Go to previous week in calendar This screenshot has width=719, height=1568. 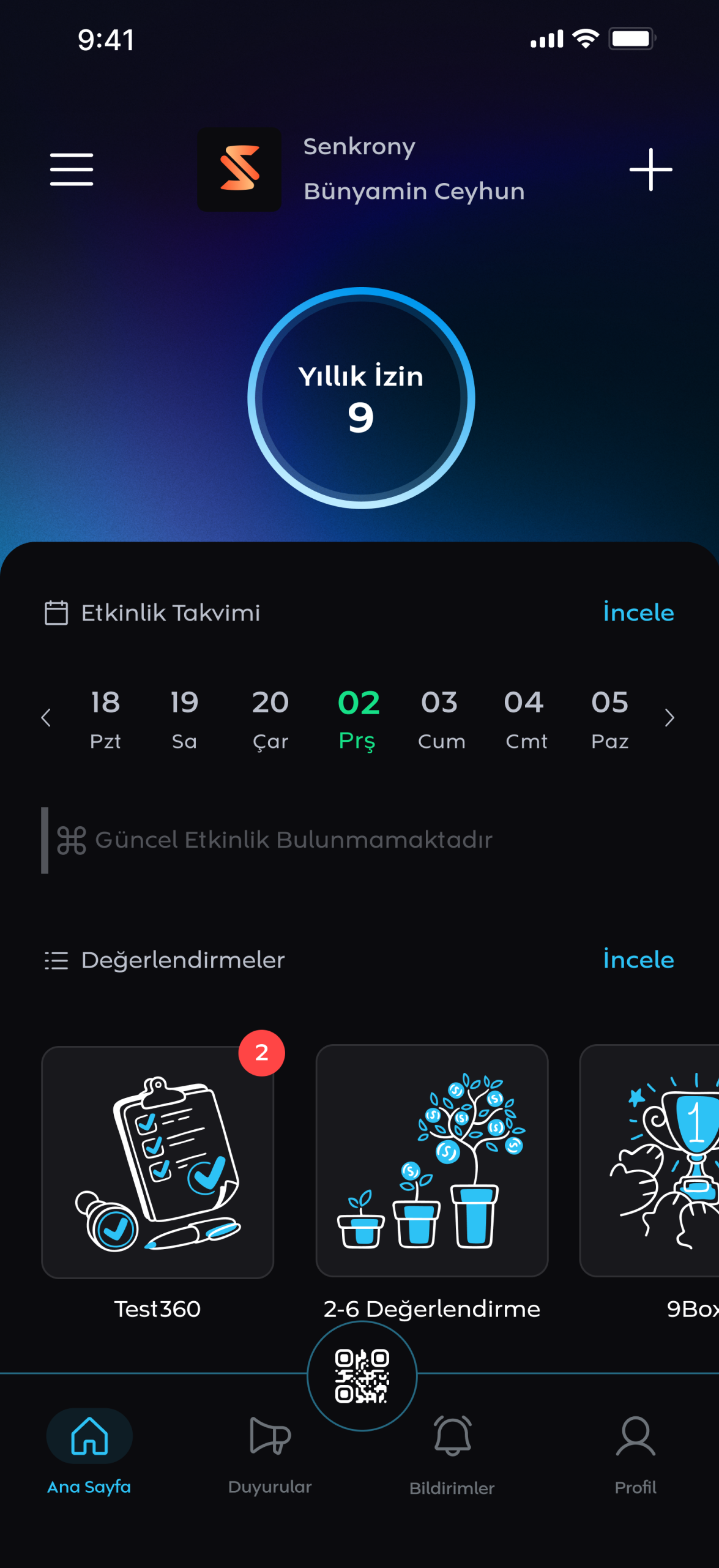(x=46, y=718)
